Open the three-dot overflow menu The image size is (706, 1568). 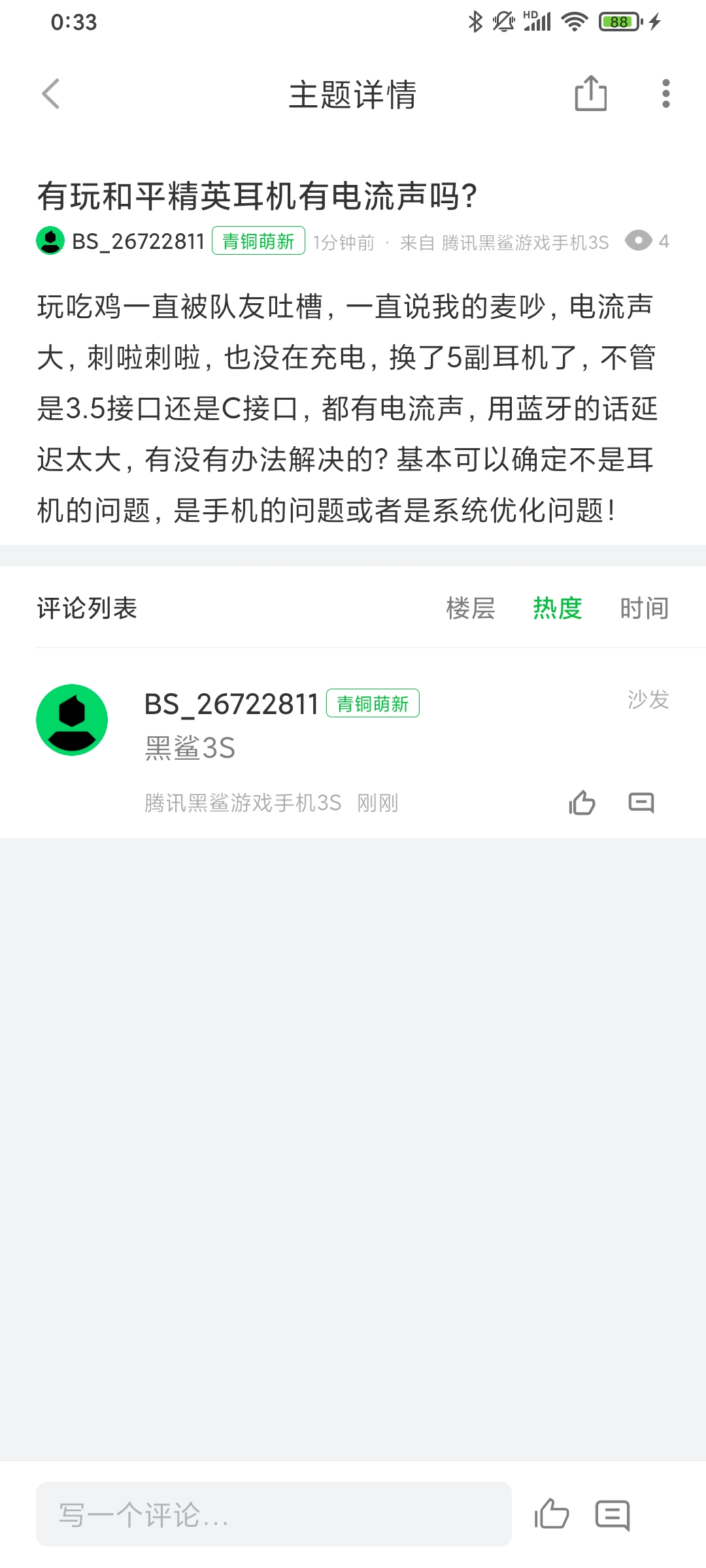(x=665, y=93)
